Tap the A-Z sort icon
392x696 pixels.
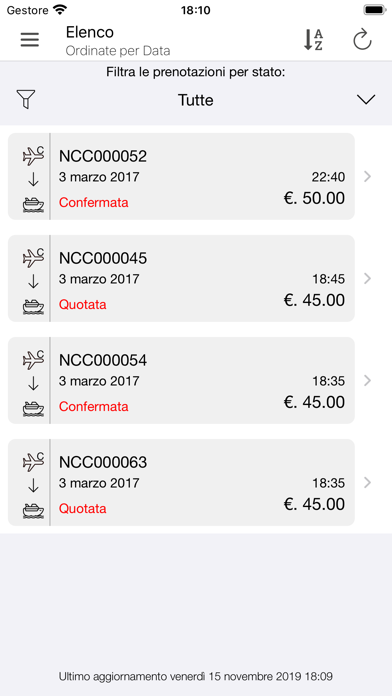coord(313,40)
